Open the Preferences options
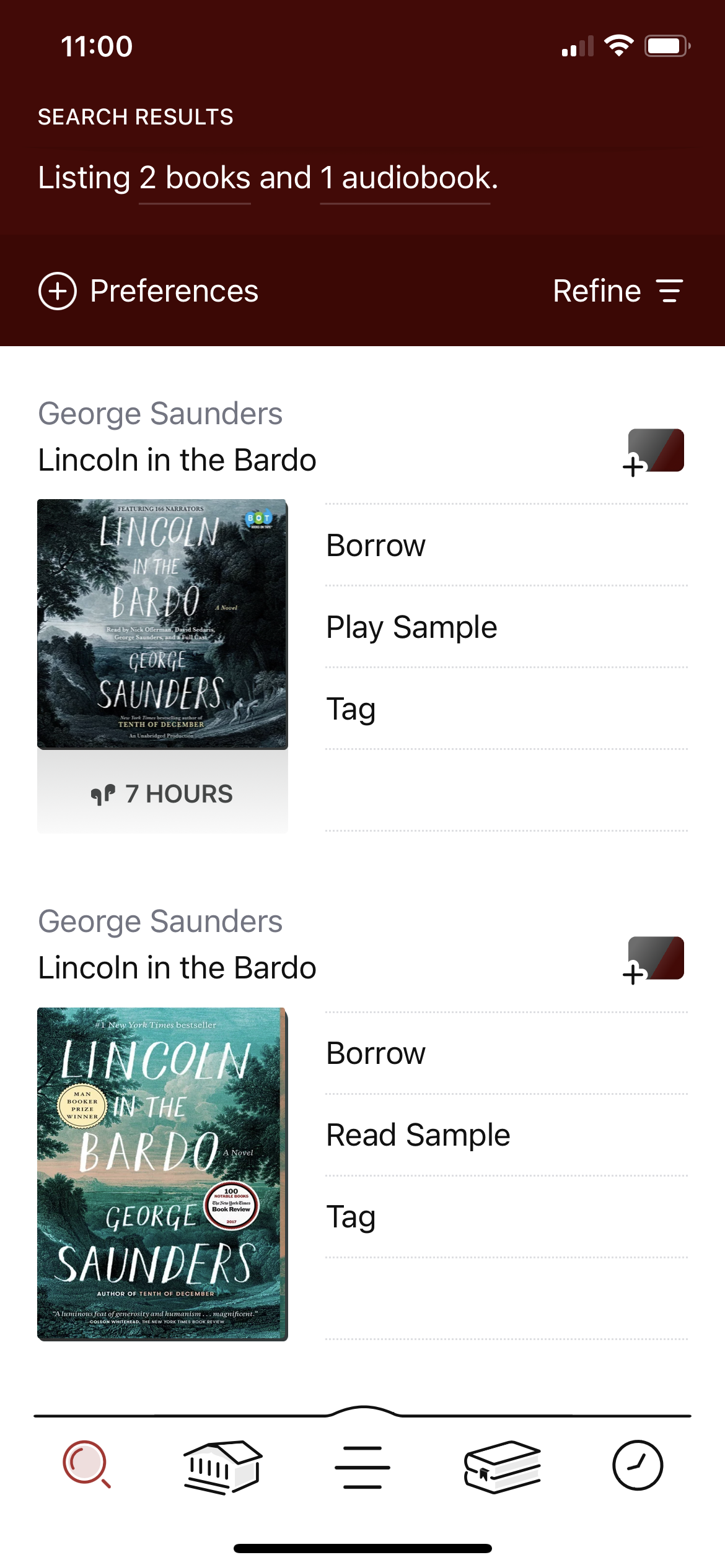Screen dimensions: 725x1568 (x=149, y=291)
